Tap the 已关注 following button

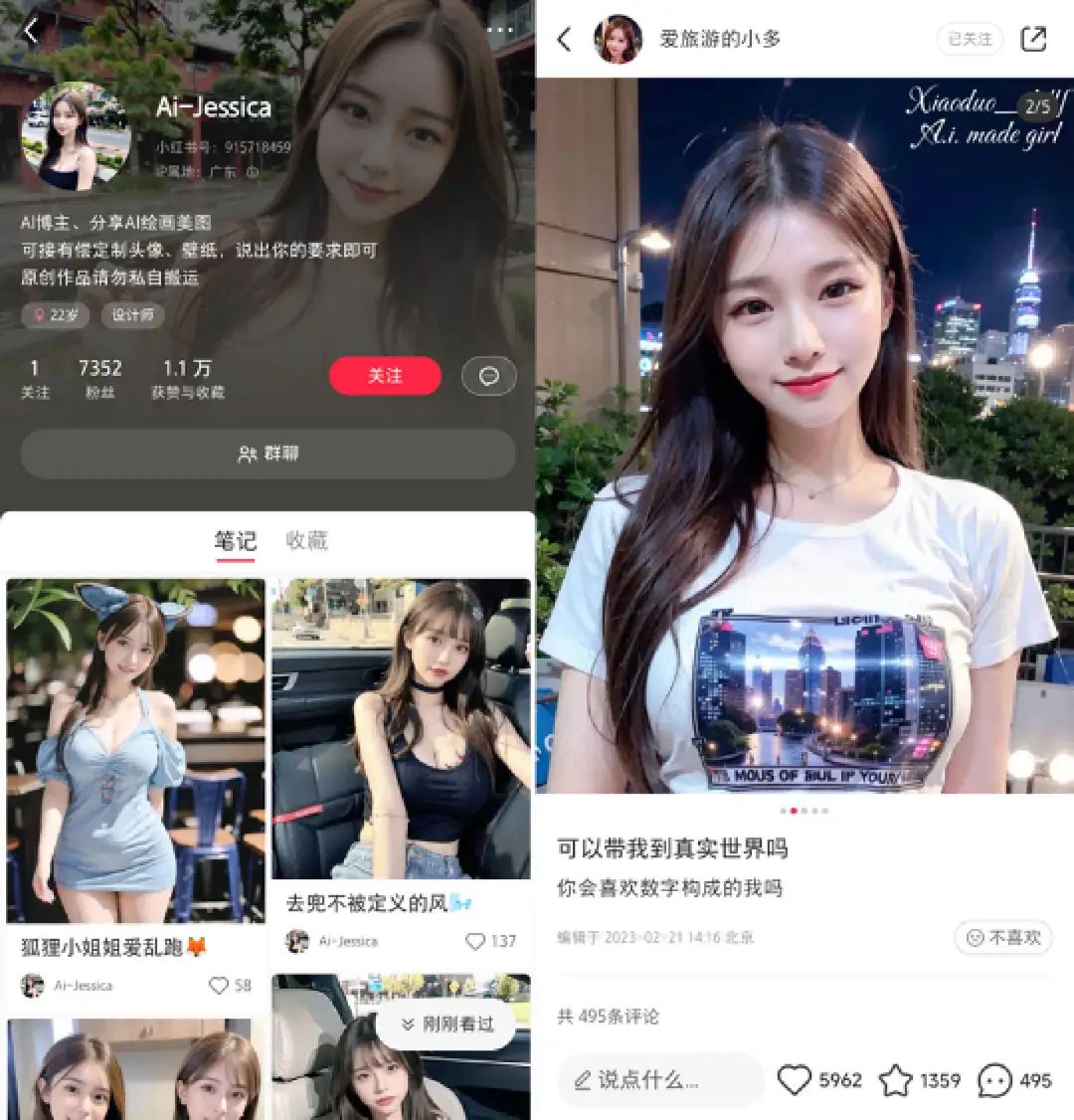point(970,39)
